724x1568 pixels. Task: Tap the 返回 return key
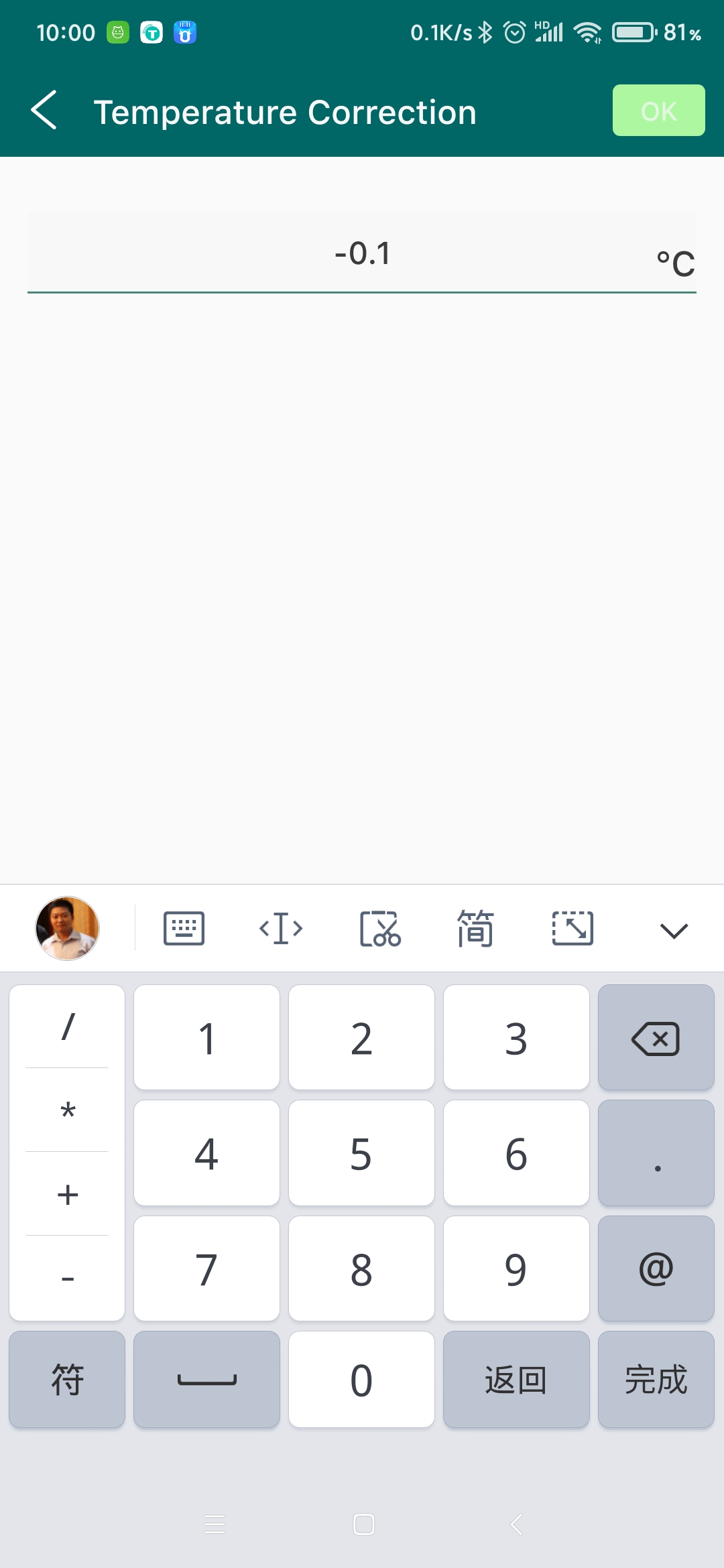(x=516, y=1380)
